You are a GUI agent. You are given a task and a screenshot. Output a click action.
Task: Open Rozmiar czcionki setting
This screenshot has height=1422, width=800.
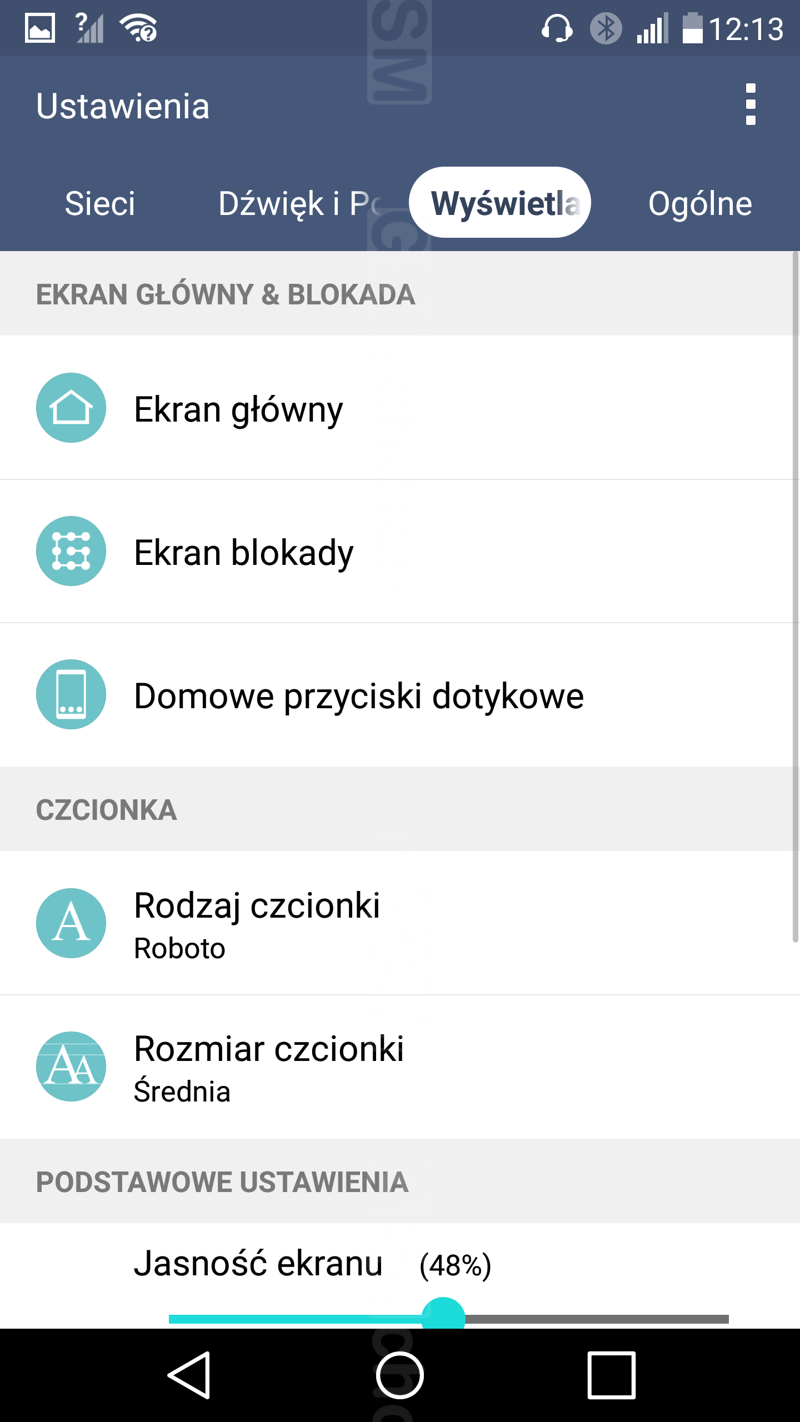400,1067
